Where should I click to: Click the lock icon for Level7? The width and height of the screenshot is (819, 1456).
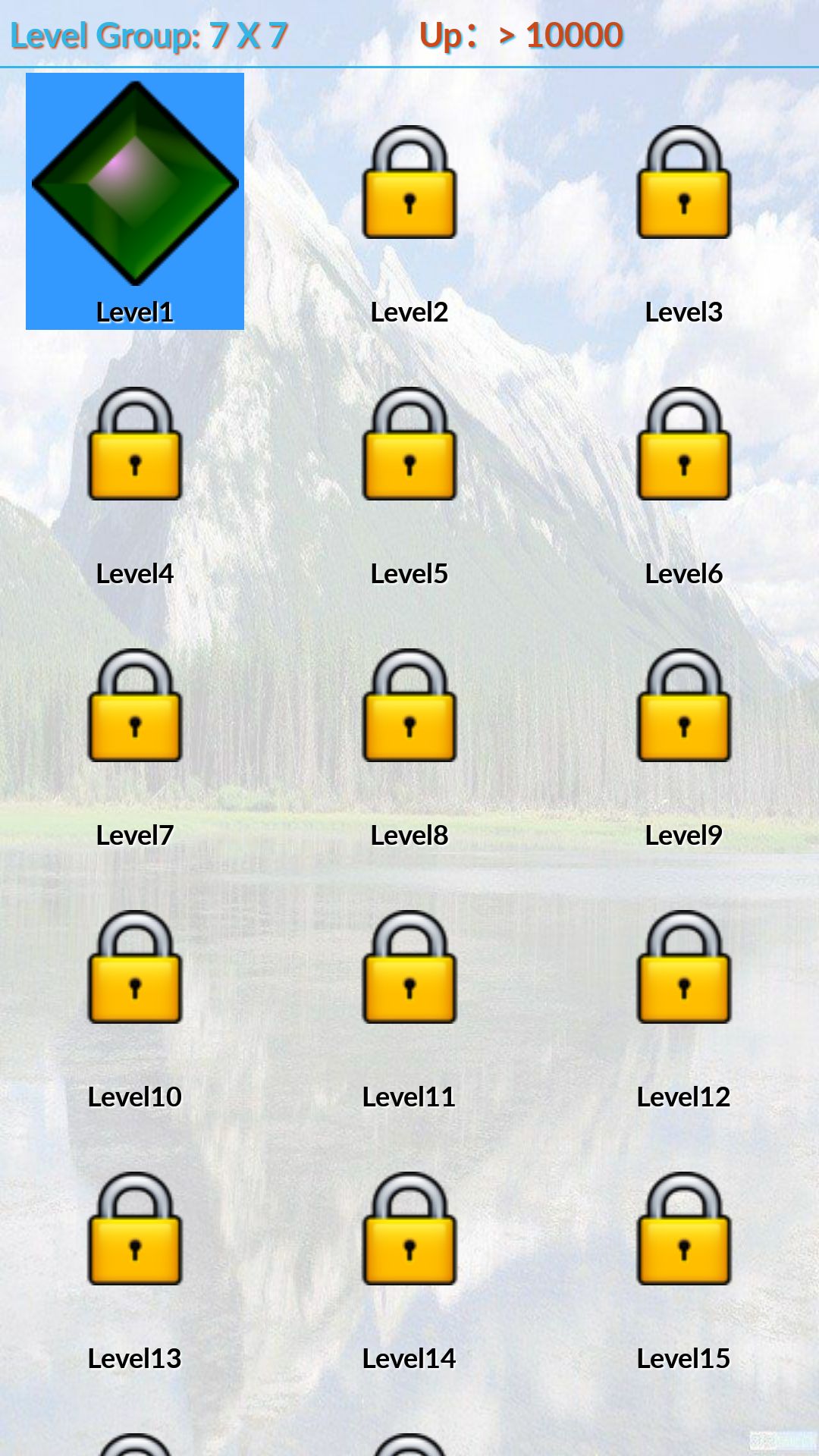[135, 709]
